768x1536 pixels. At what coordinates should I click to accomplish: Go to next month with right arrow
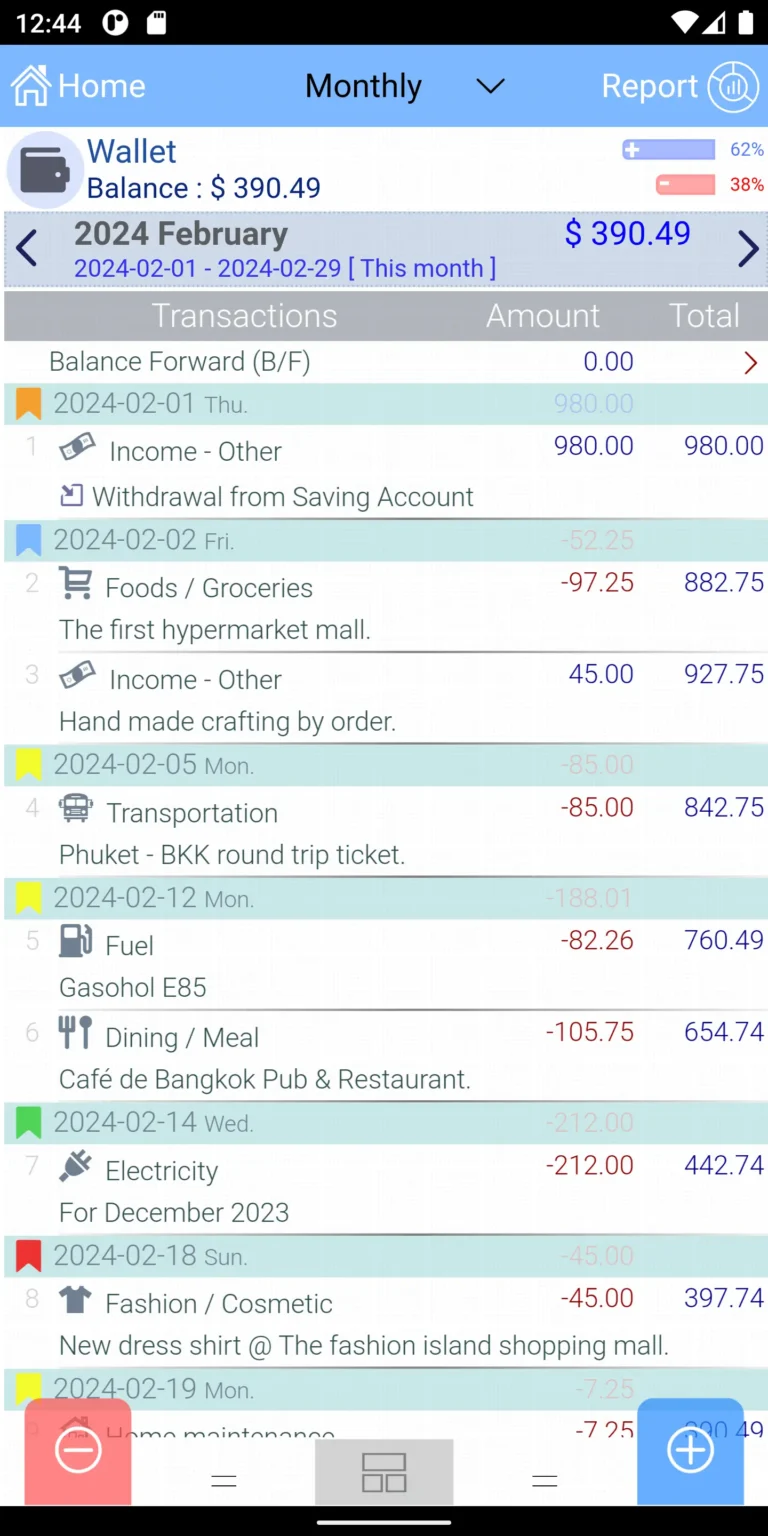[x=746, y=249]
